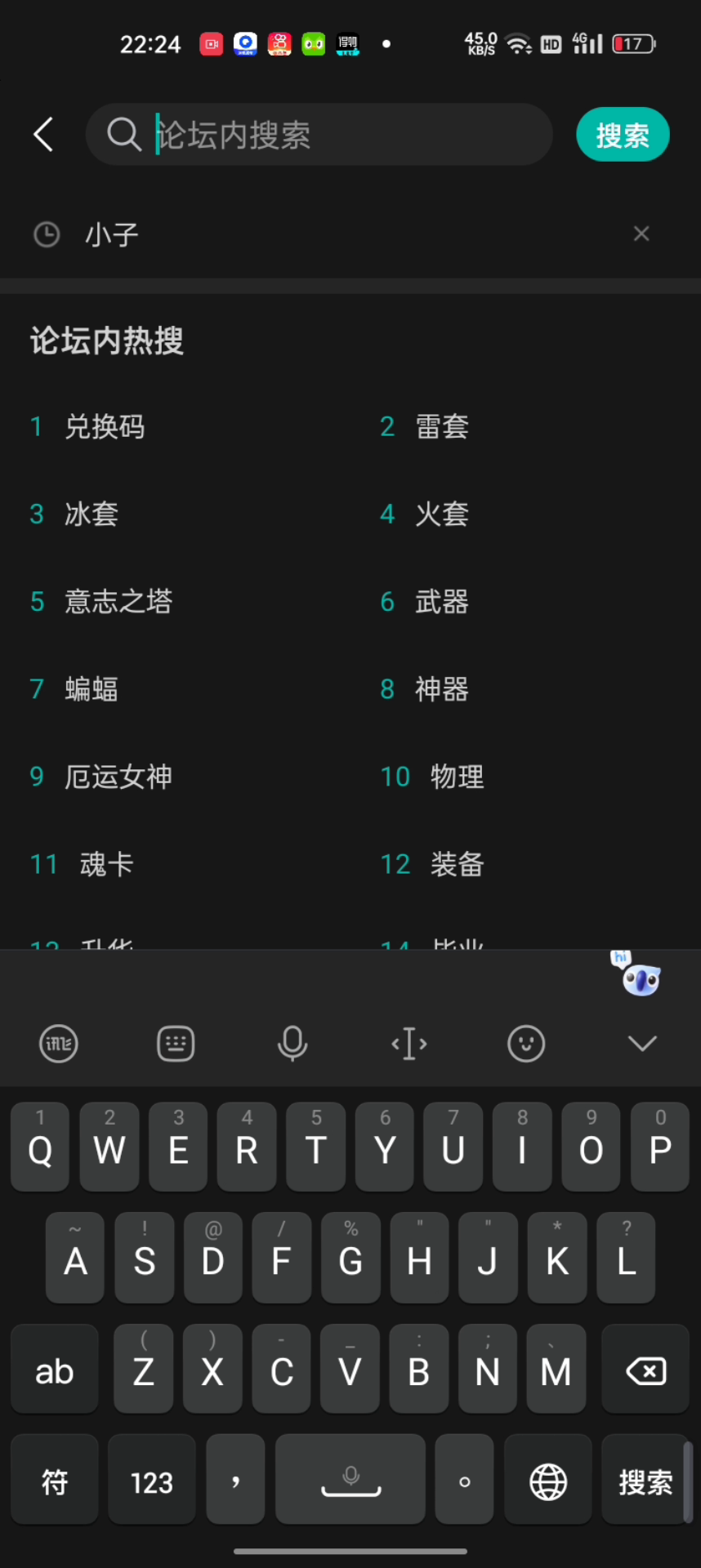Search hot term 武器
The image size is (701, 1568).
pyautogui.click(x=441, y=602)
